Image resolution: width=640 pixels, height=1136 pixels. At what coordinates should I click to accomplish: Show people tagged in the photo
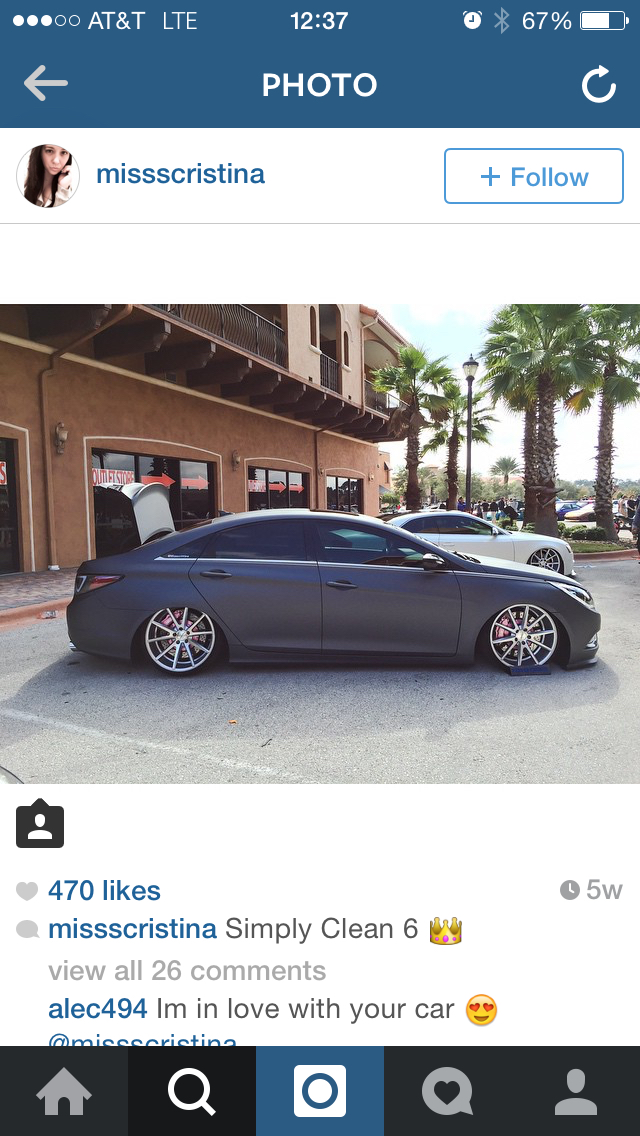[40, 824]
